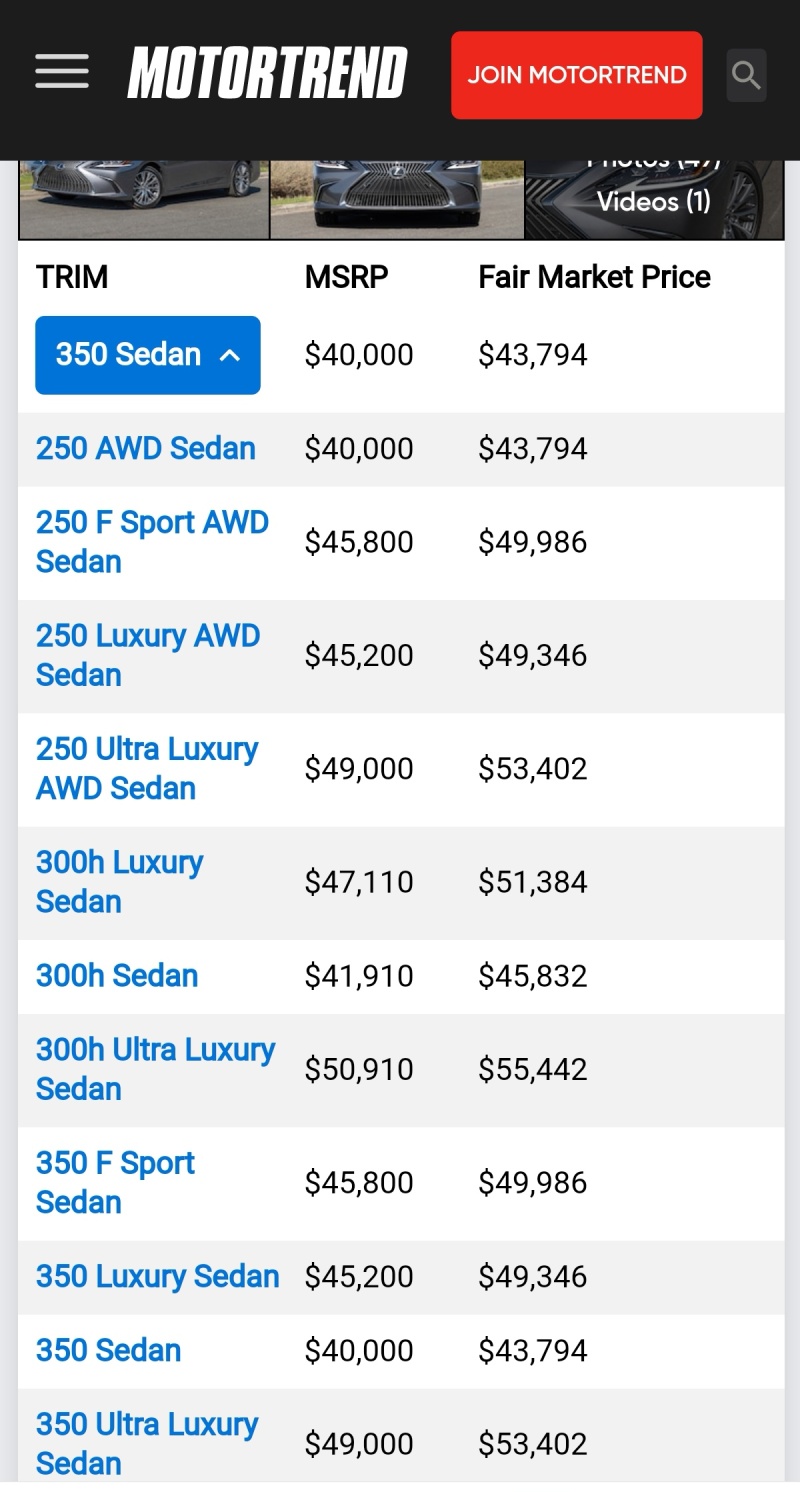
Task: Pick the 250 Luxury AWD Sedan trim
Action: point(148,655)
